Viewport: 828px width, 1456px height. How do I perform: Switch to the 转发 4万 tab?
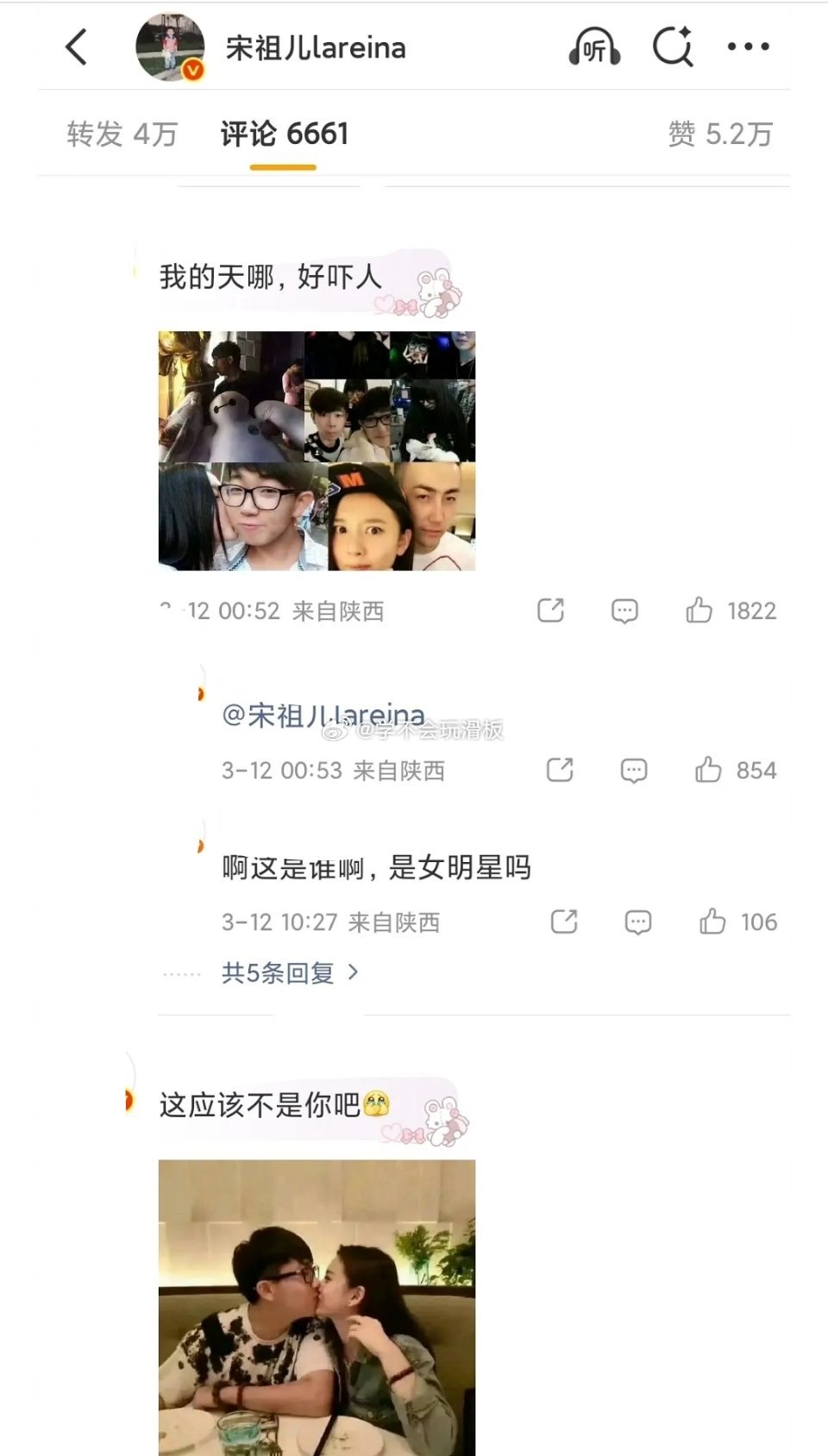click(x=123, y=134)
